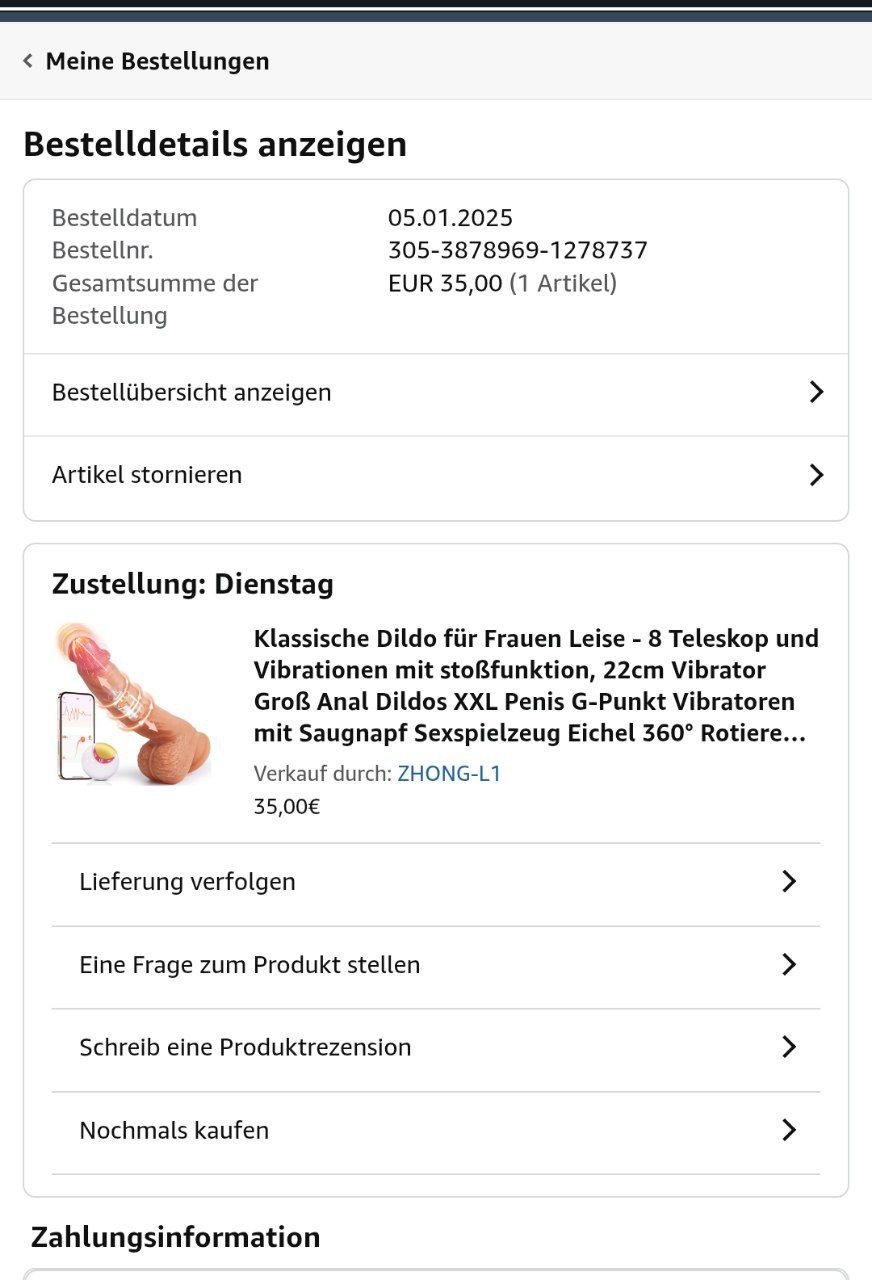Viewport: 872px width, 1280px height.
Task: Open Lieferung verfolgen
Action: click(x=436, y=882)
